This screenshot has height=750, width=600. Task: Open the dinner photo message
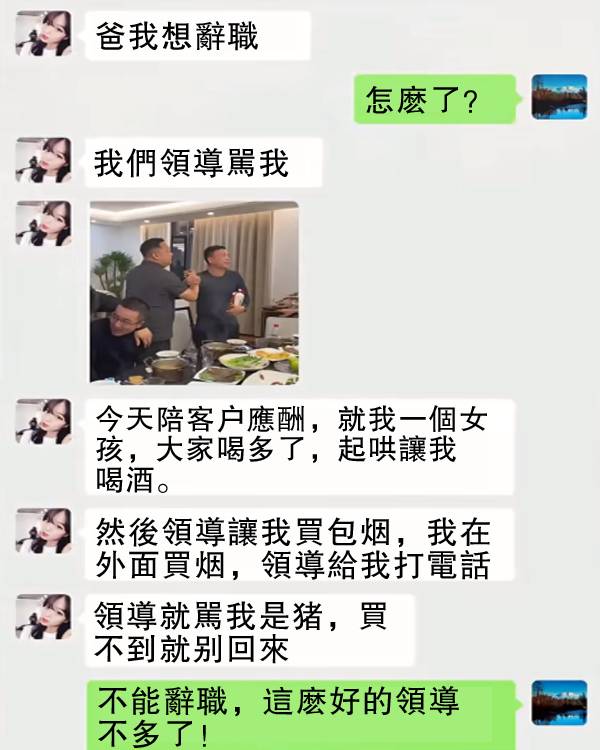(x=194, y=292)
